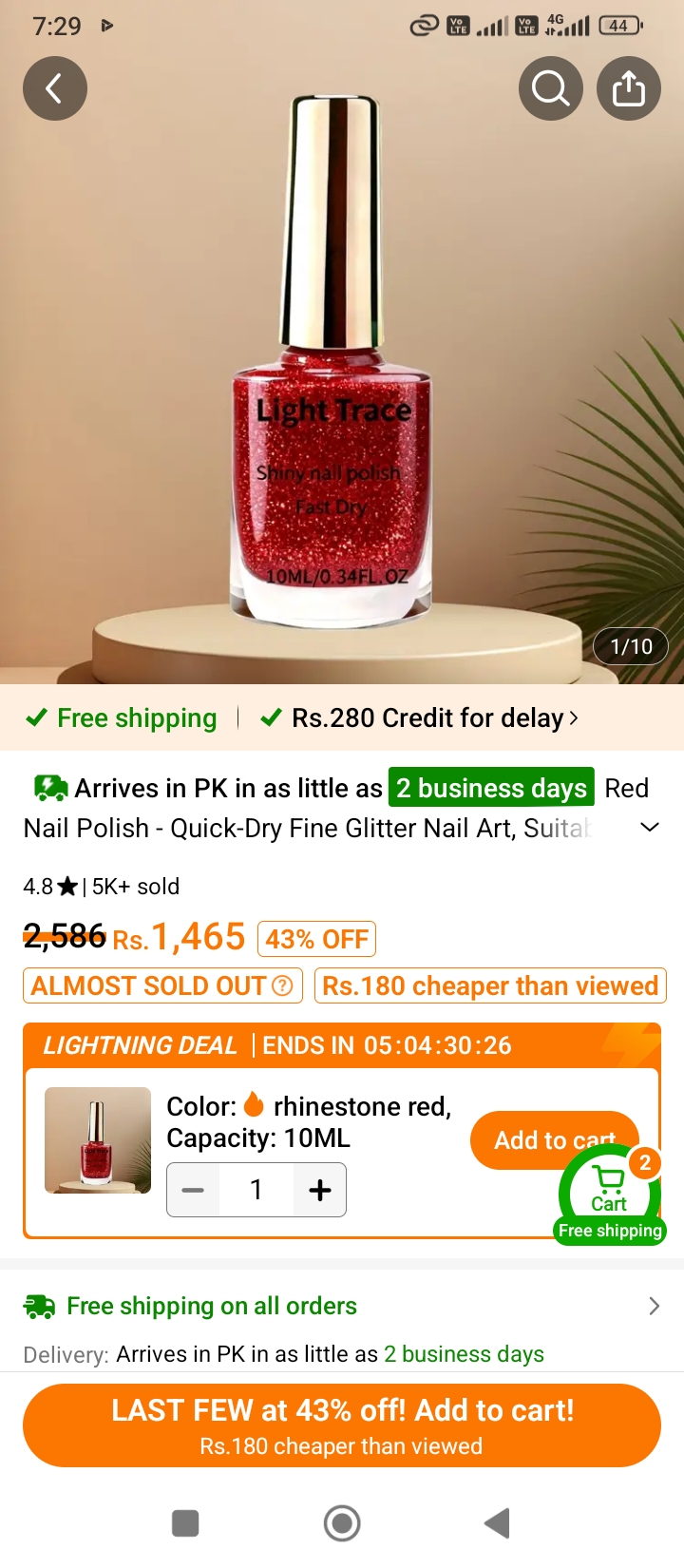Open Free shipping on all orders details
This screenshot has width=684, height=1568.
(342, 1306)
